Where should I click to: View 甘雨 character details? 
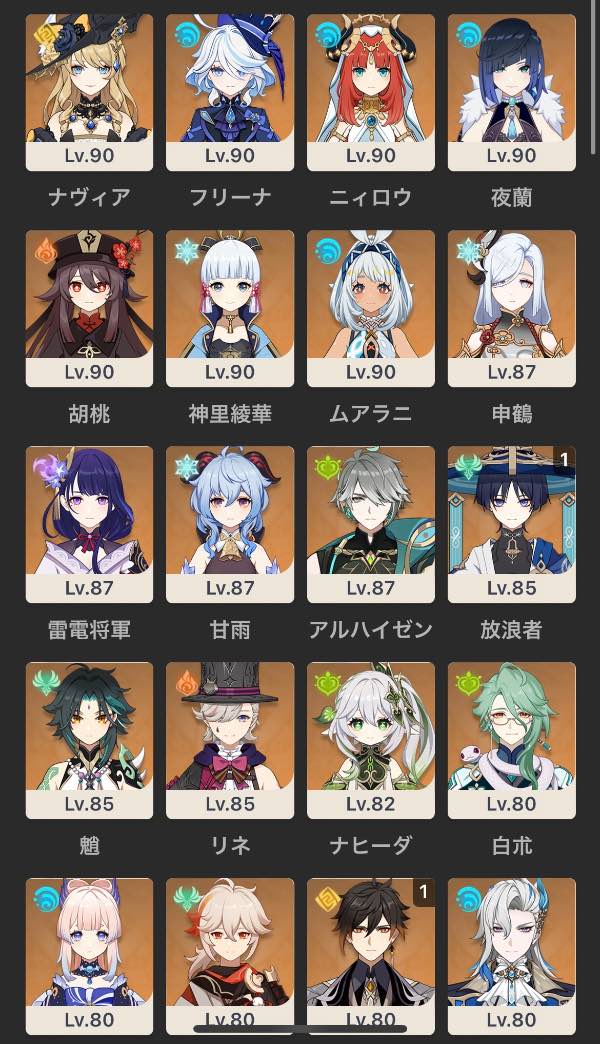point(230,524)
